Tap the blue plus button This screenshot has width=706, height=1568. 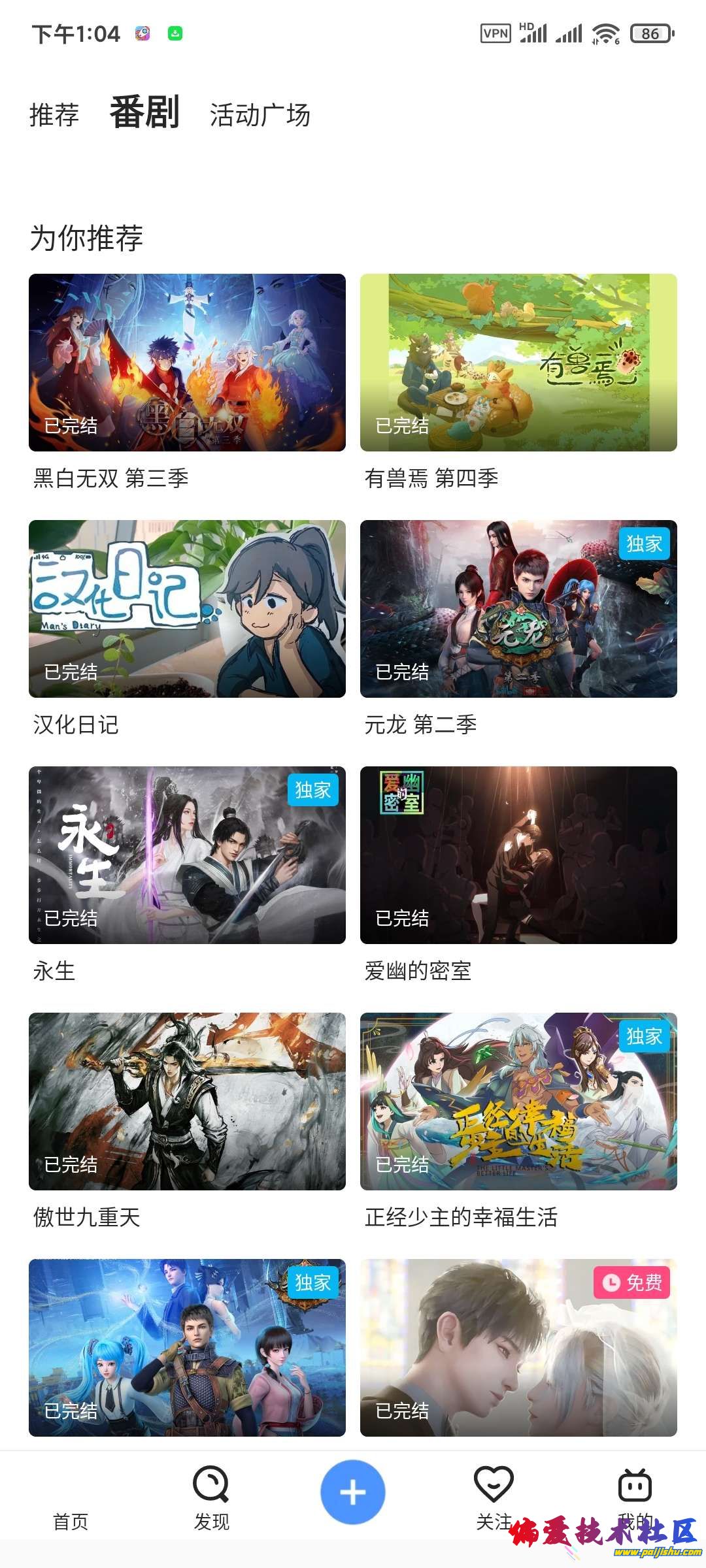click(353, 1492)
